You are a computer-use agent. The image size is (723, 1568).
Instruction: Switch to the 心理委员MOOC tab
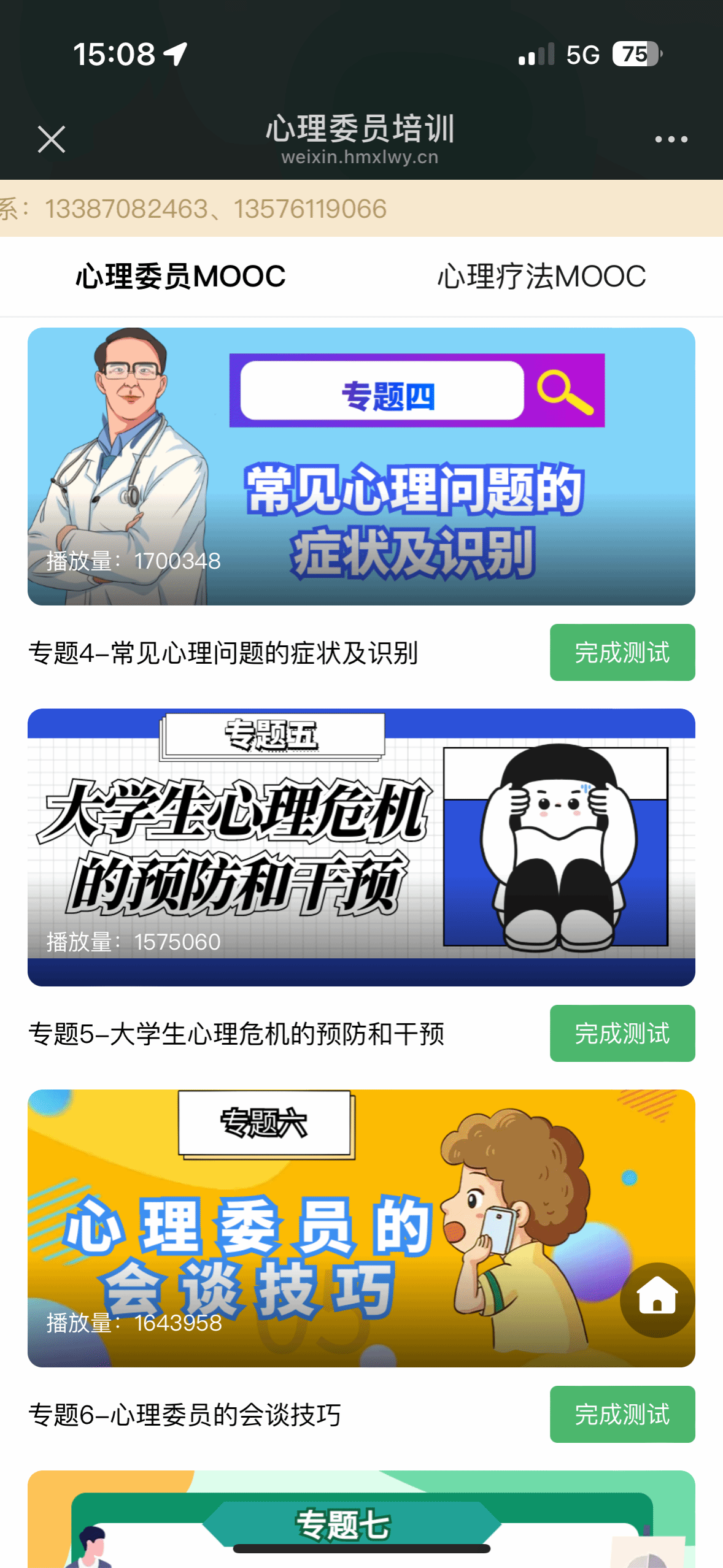point(180,277)
